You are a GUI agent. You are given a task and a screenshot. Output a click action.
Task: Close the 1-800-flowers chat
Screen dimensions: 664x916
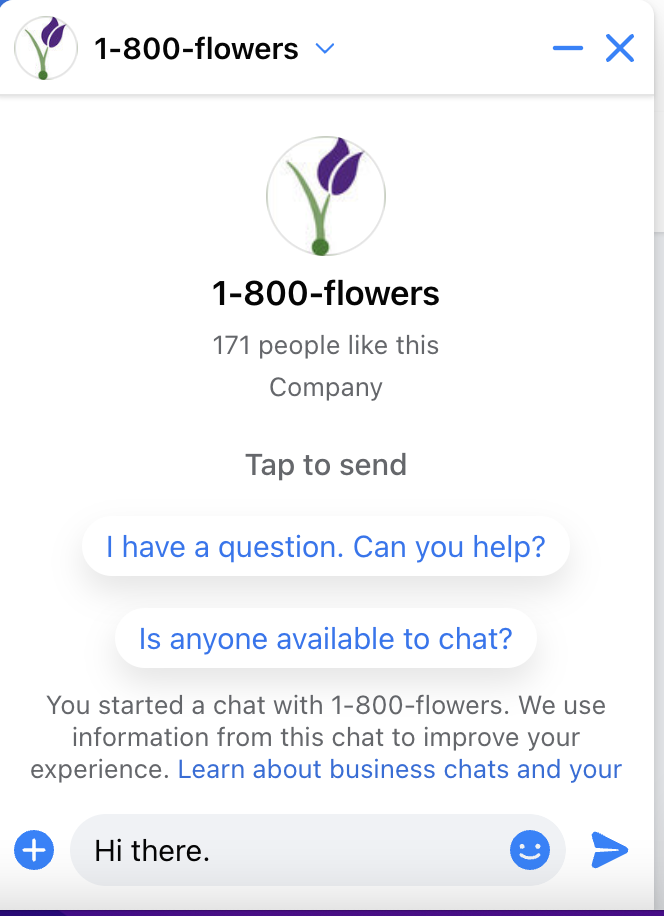[x=620, y=48]
